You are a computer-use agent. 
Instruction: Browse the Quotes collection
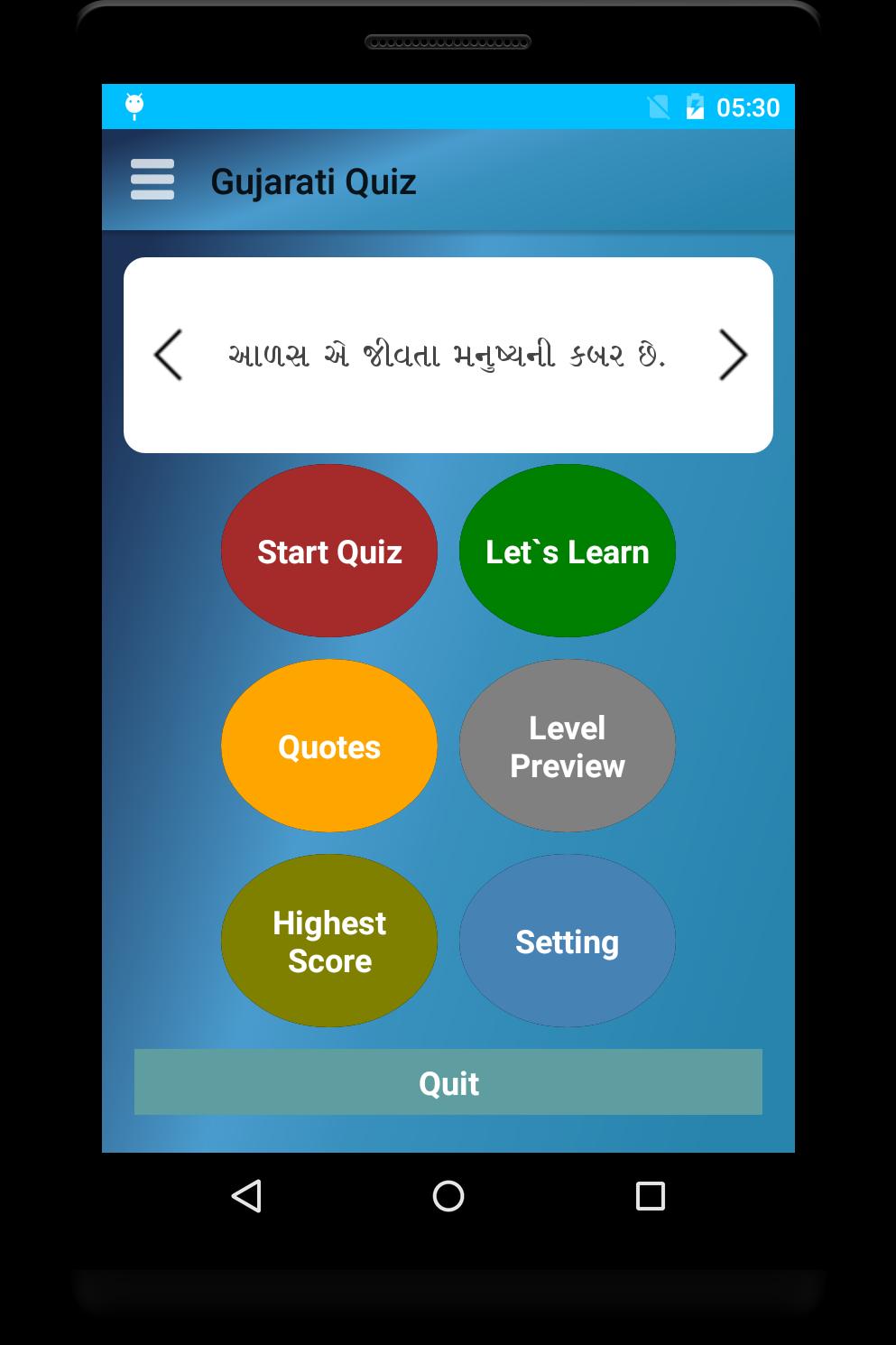[328, 747]
